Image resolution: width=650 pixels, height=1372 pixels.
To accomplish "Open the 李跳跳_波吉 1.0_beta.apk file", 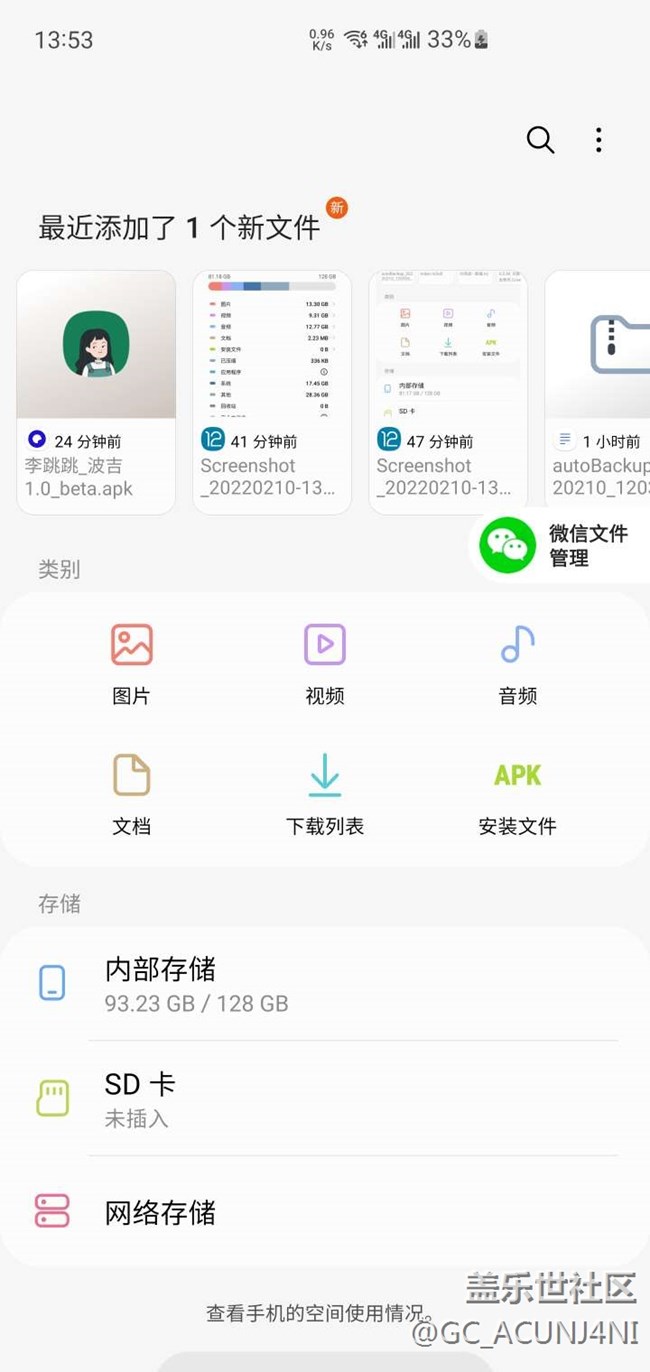I will click(x=96, y=392).
